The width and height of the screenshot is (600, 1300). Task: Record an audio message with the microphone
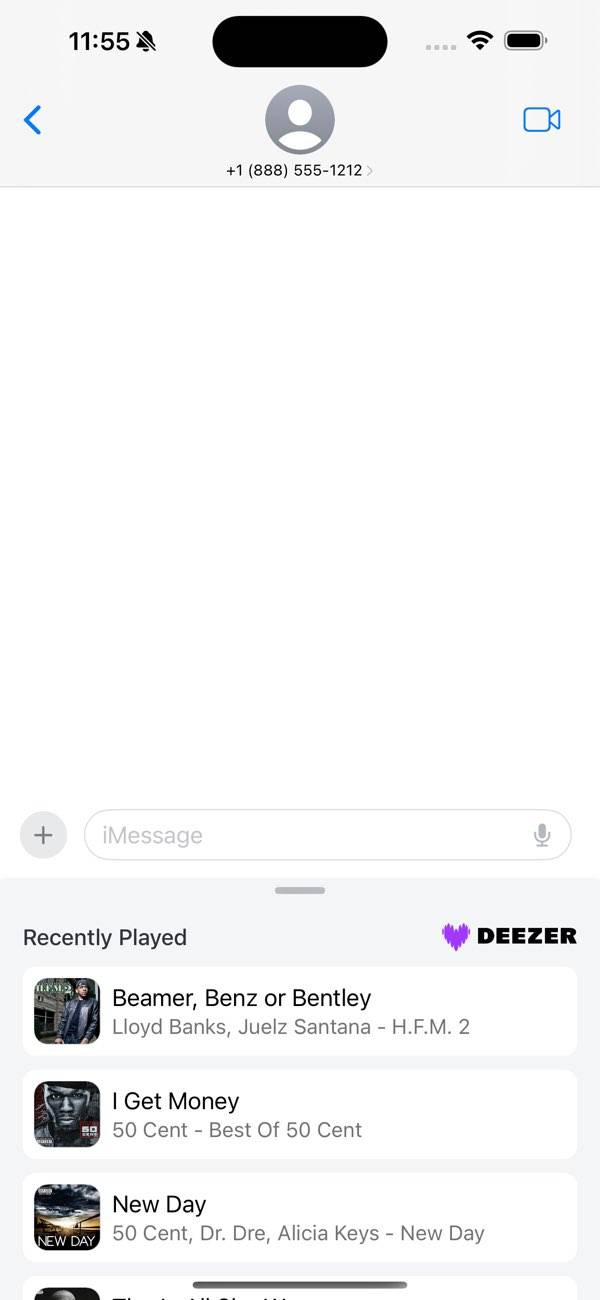[x=542, y=835]
